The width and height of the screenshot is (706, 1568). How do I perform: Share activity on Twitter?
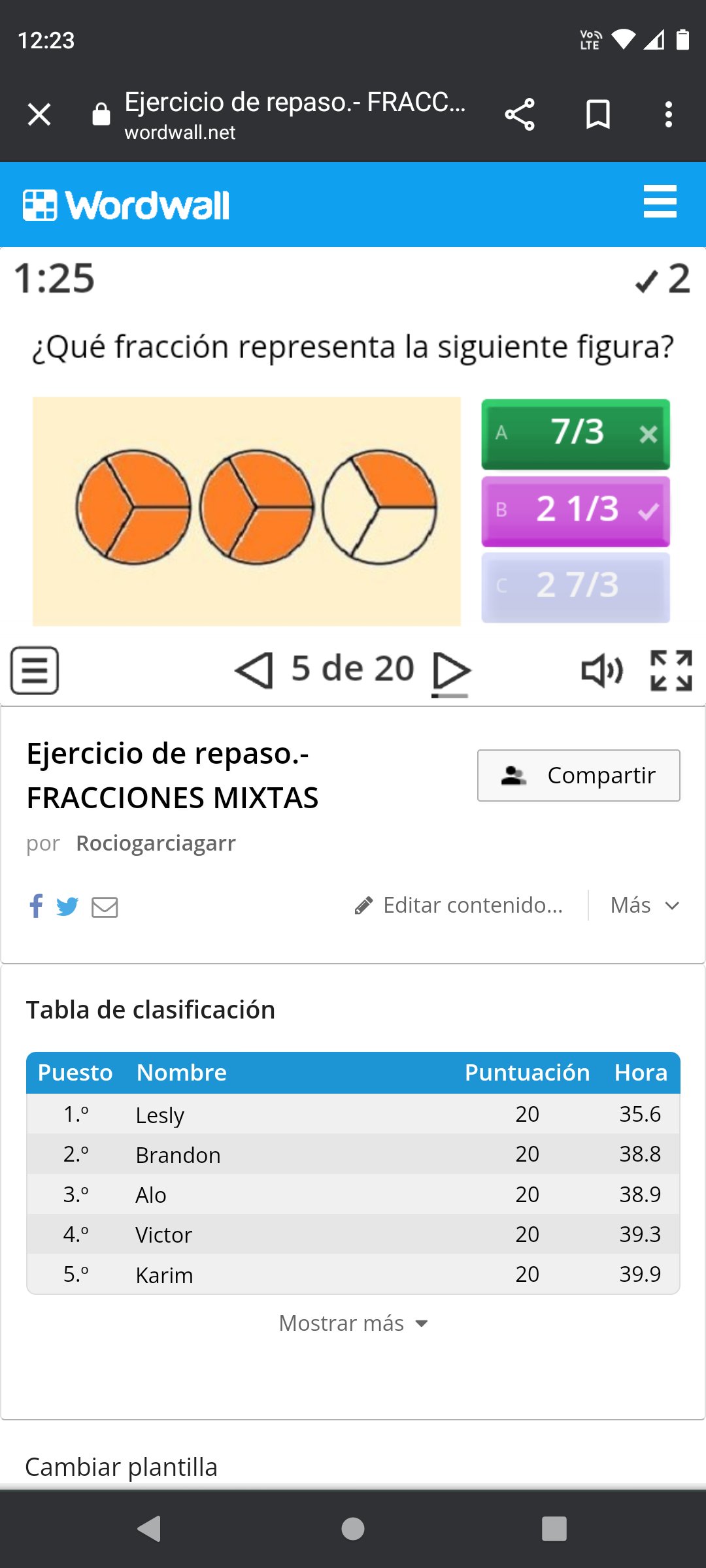click(67, 906)
